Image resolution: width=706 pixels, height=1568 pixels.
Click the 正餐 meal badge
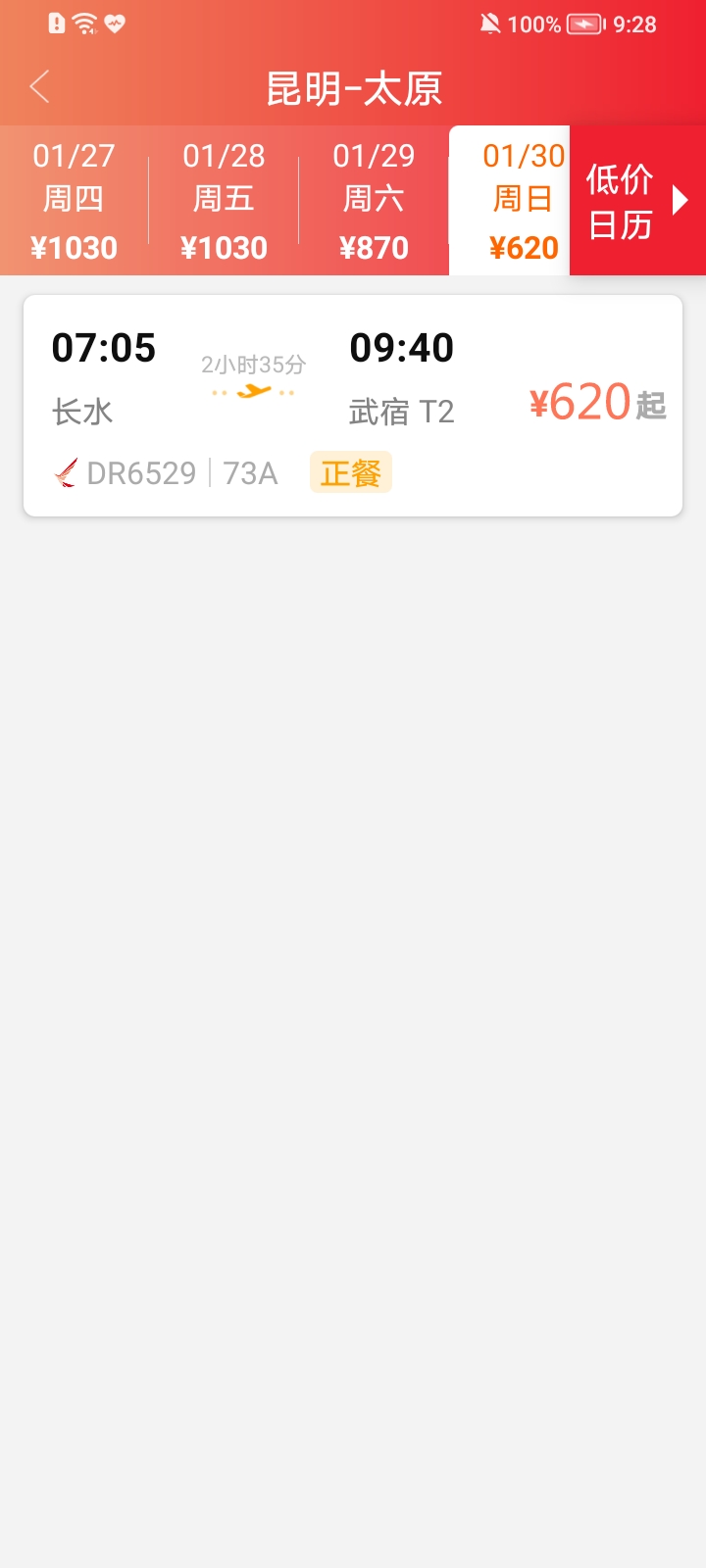point(350,471)
